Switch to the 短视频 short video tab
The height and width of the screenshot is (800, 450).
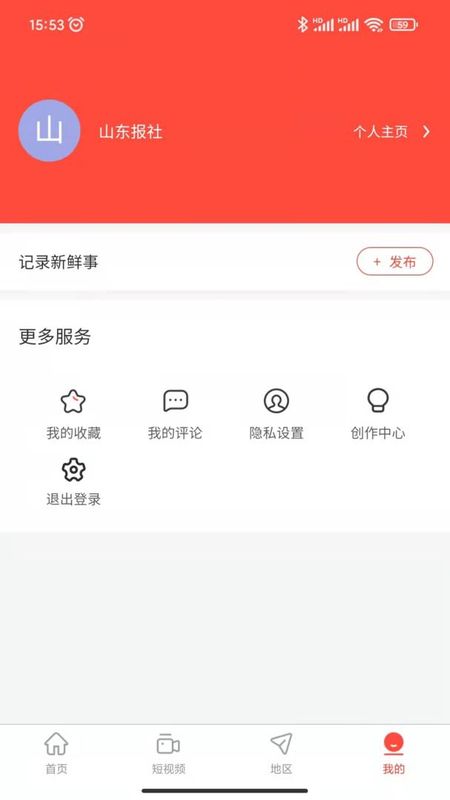[168, 754]
